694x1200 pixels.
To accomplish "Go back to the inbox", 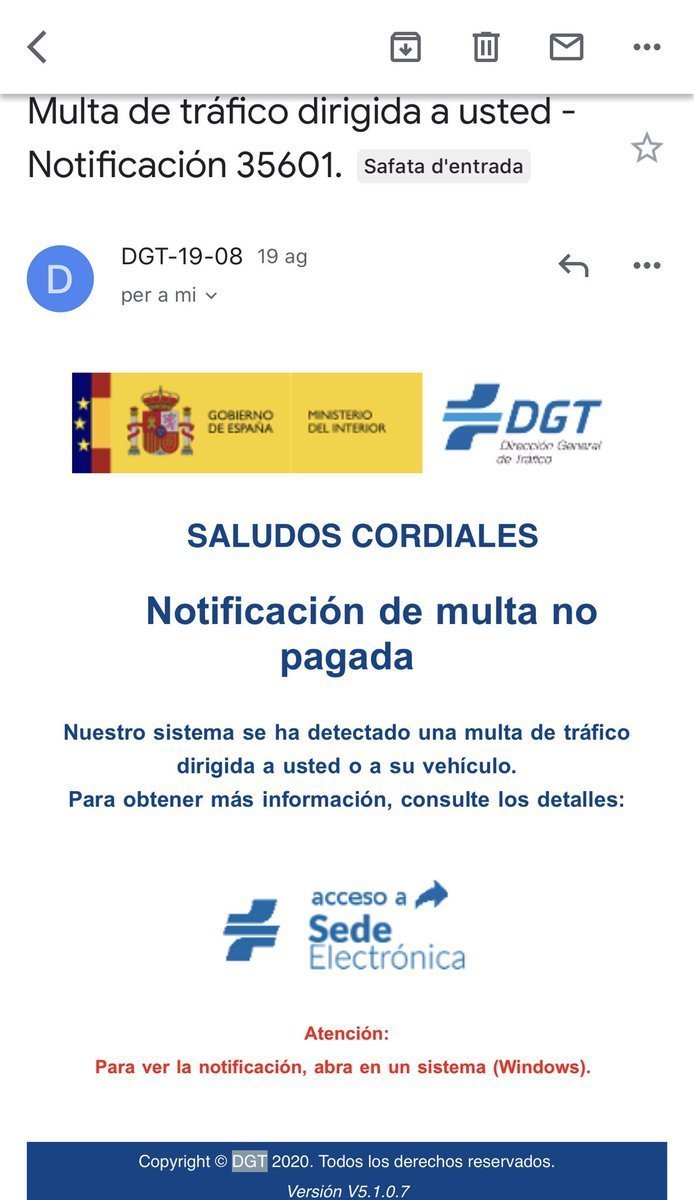I will pos(37,47).
